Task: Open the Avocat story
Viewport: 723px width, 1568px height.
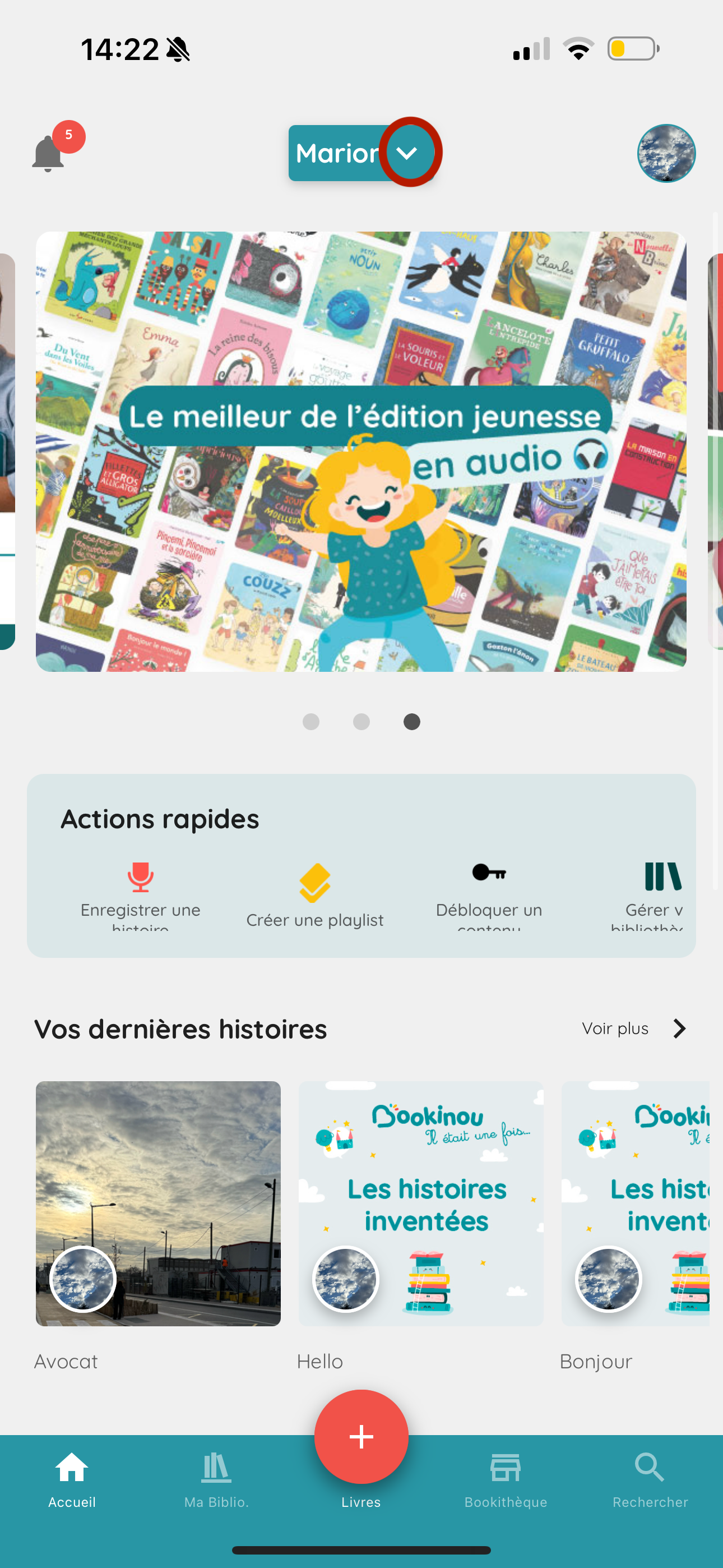Action: [x=158, y=1203]
